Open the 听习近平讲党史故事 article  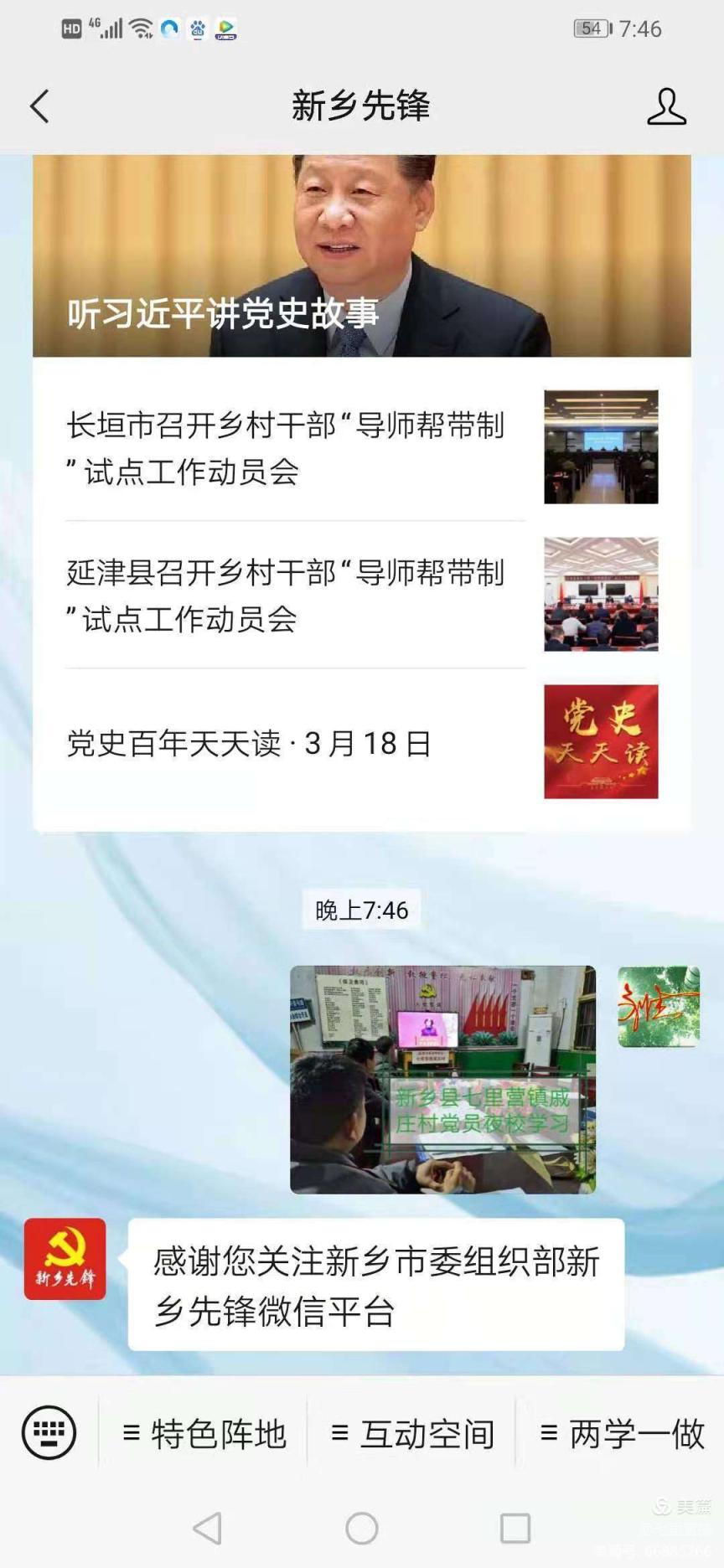[361, 255]
